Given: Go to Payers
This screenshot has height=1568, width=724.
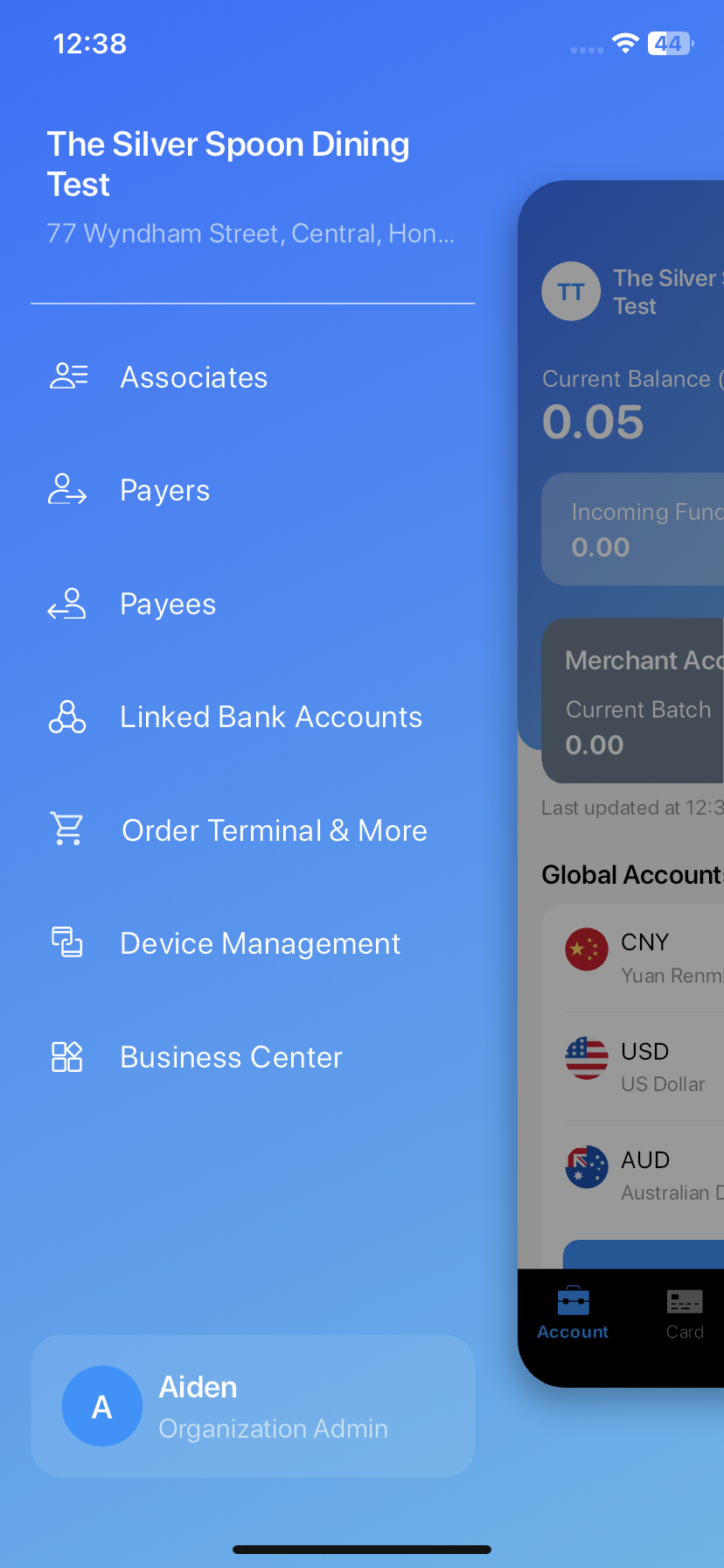Looking at the screenshot, I should [252, 491].
